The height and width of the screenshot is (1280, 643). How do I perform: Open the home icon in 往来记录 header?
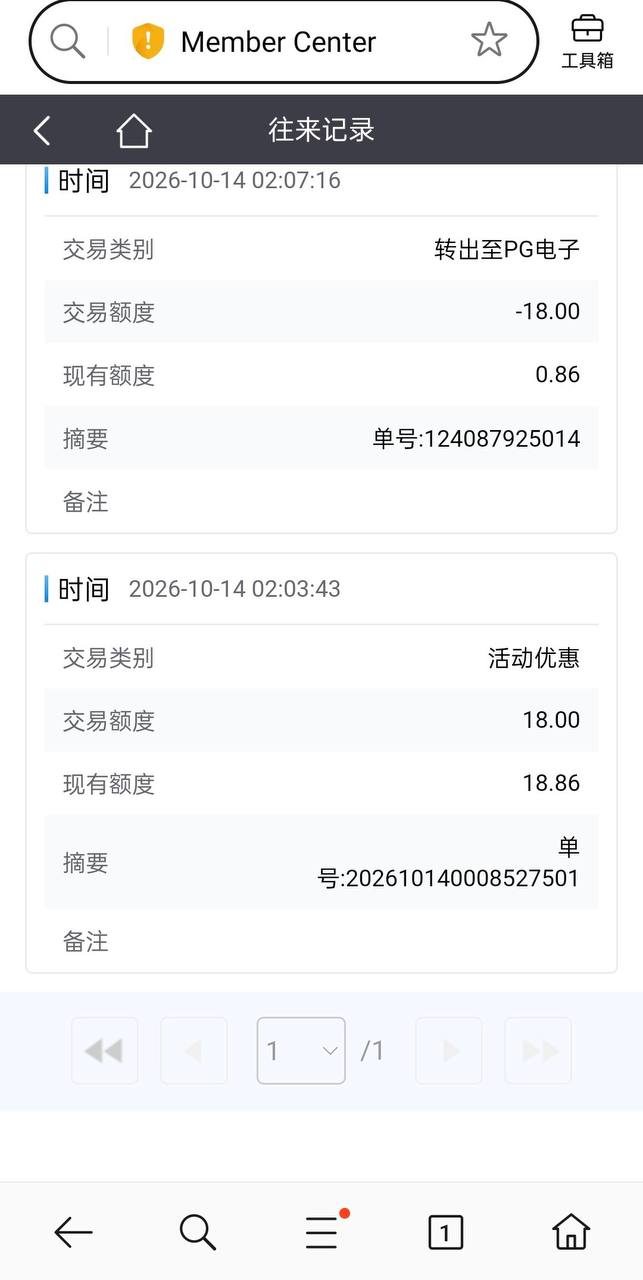click(x=133, y=130)
